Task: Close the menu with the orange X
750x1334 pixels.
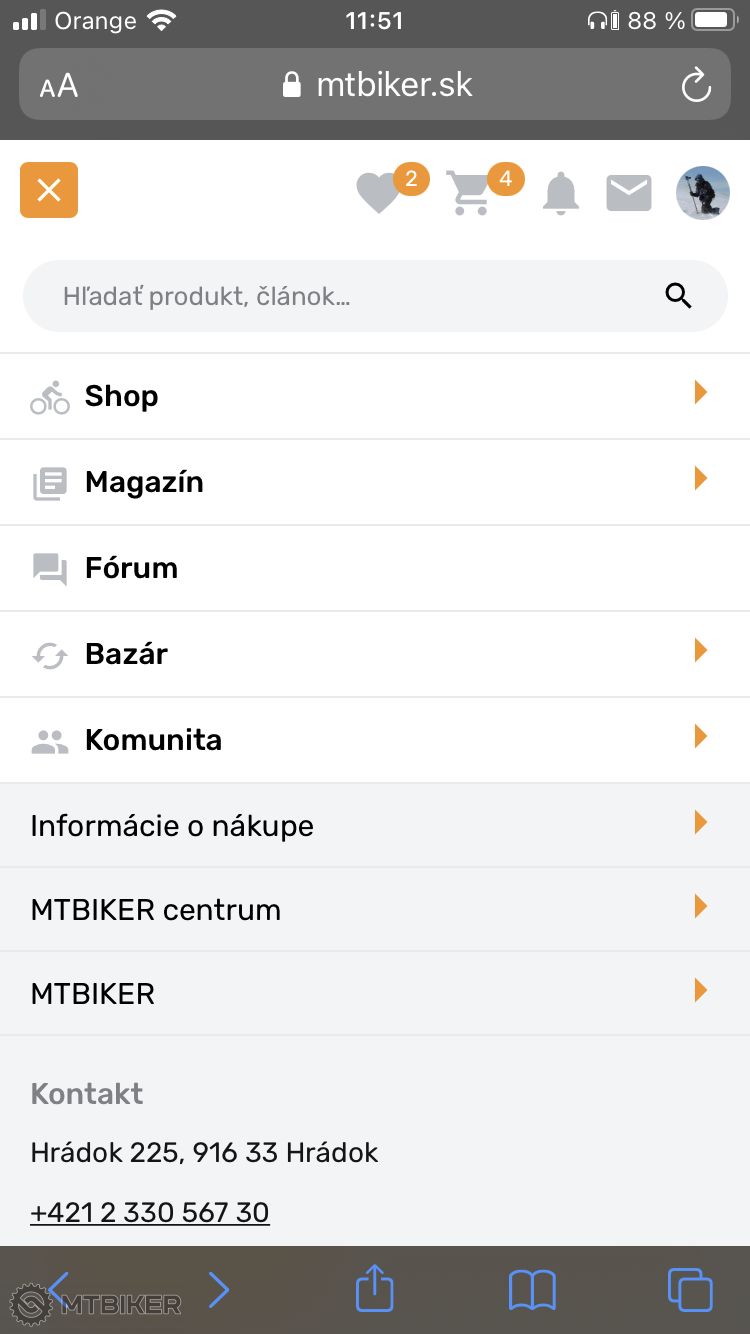Action: click(x=49, y=190)
